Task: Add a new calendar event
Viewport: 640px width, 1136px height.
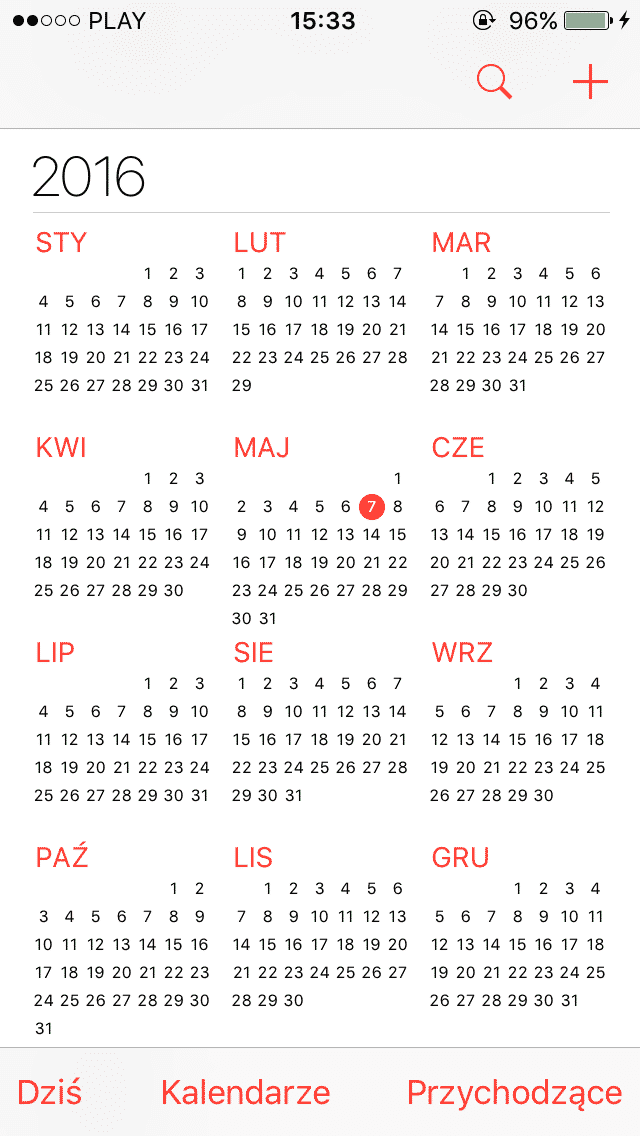Action: 590,82
